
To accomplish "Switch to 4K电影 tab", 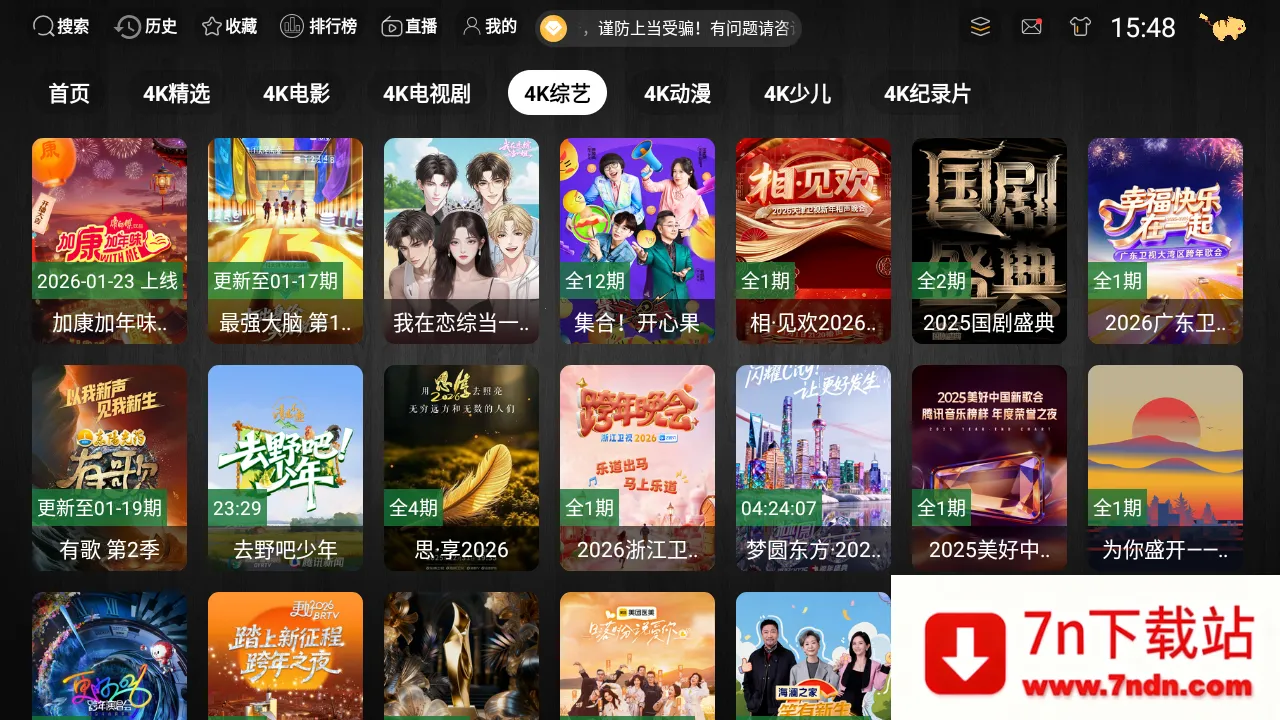I will click(296, 94).
